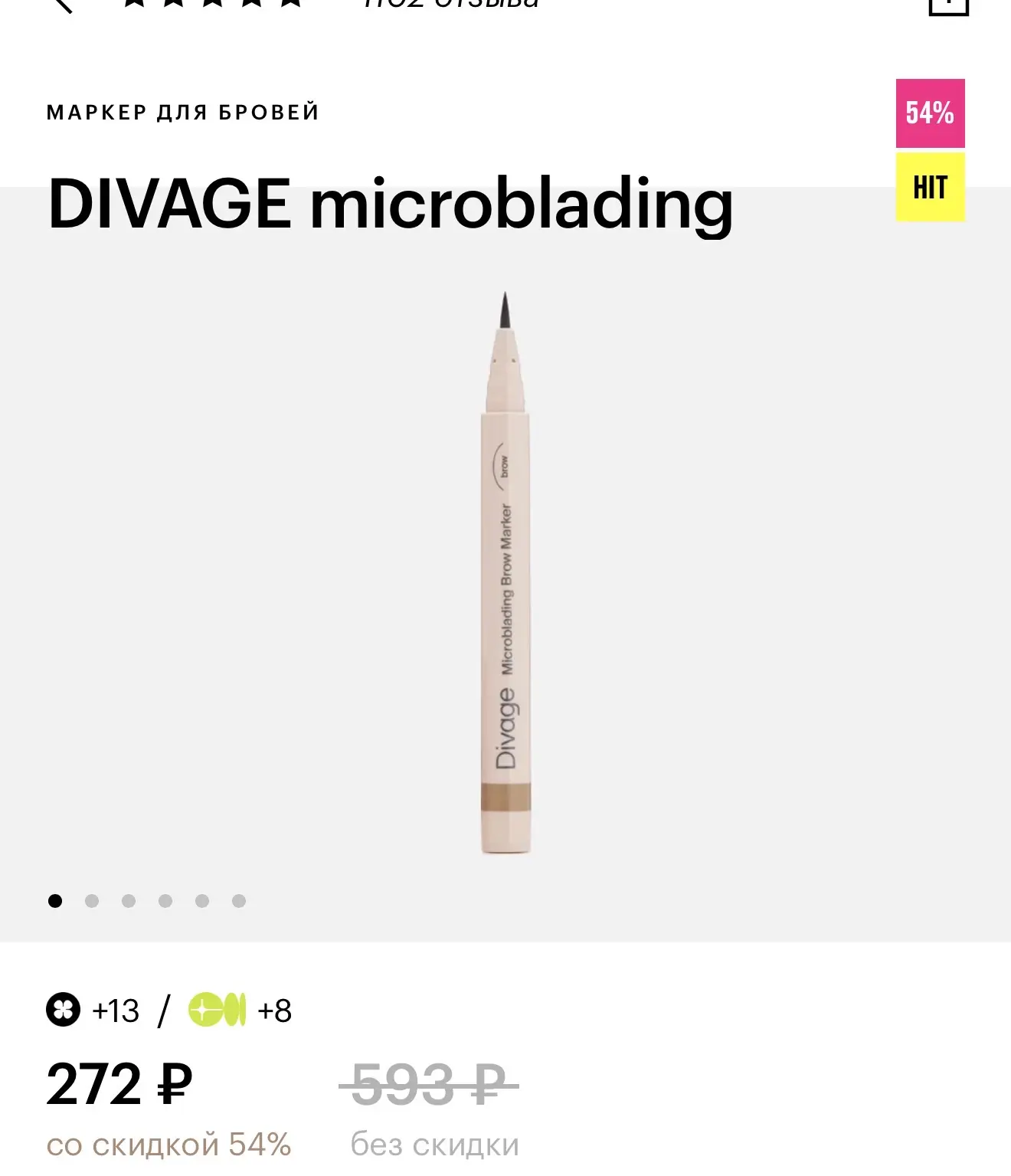Select the last photo indicator dot
Screen dimensions: 1011x1176
point(239,901)
